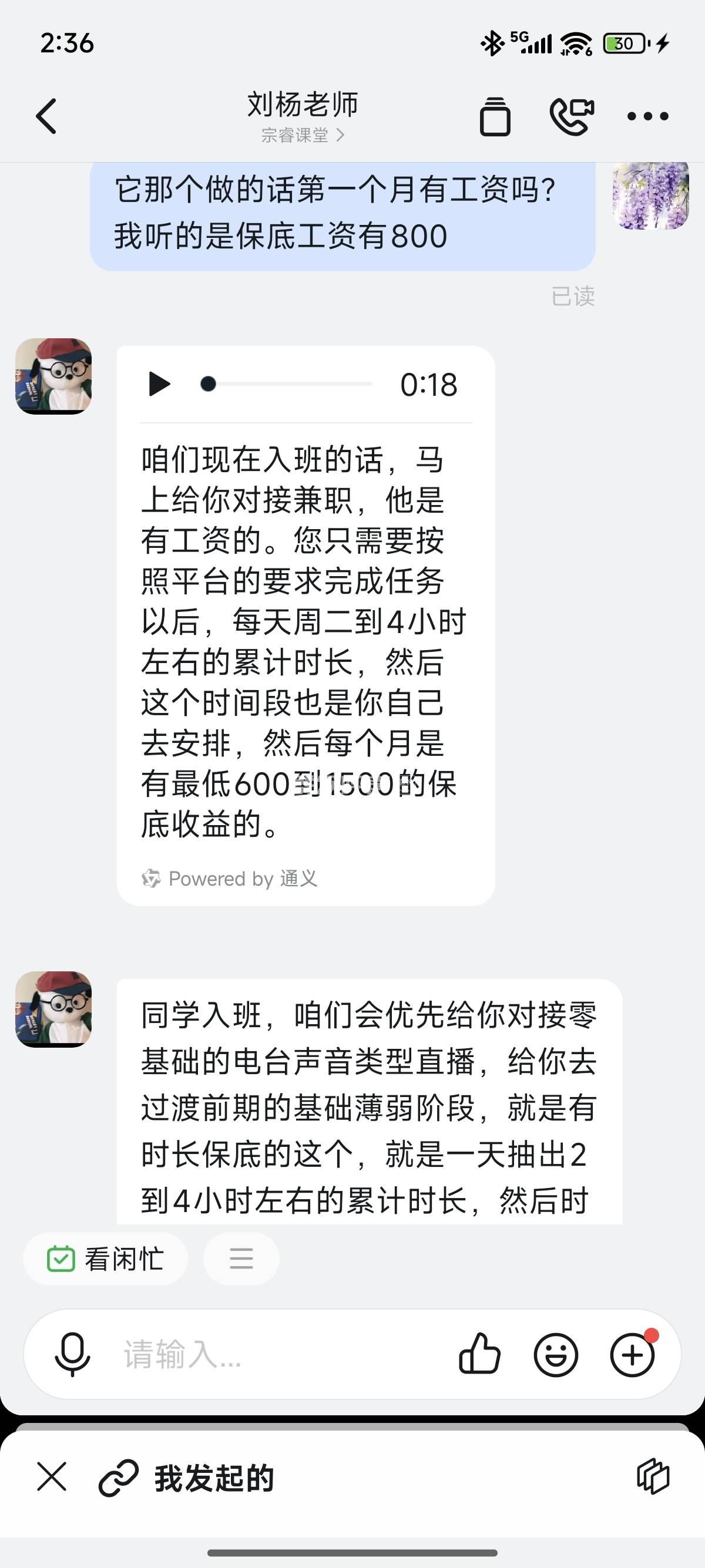Open the three-dot overflow menu
This screenshot has height=1568, width=705.
[x=648, y=116]
